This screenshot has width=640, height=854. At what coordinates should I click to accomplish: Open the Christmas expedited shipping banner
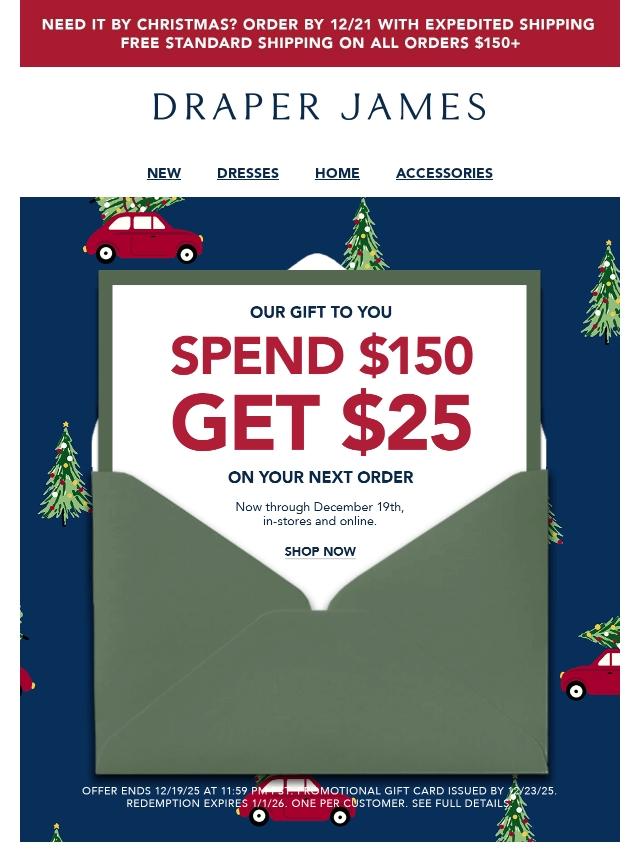tap(320, 34)
